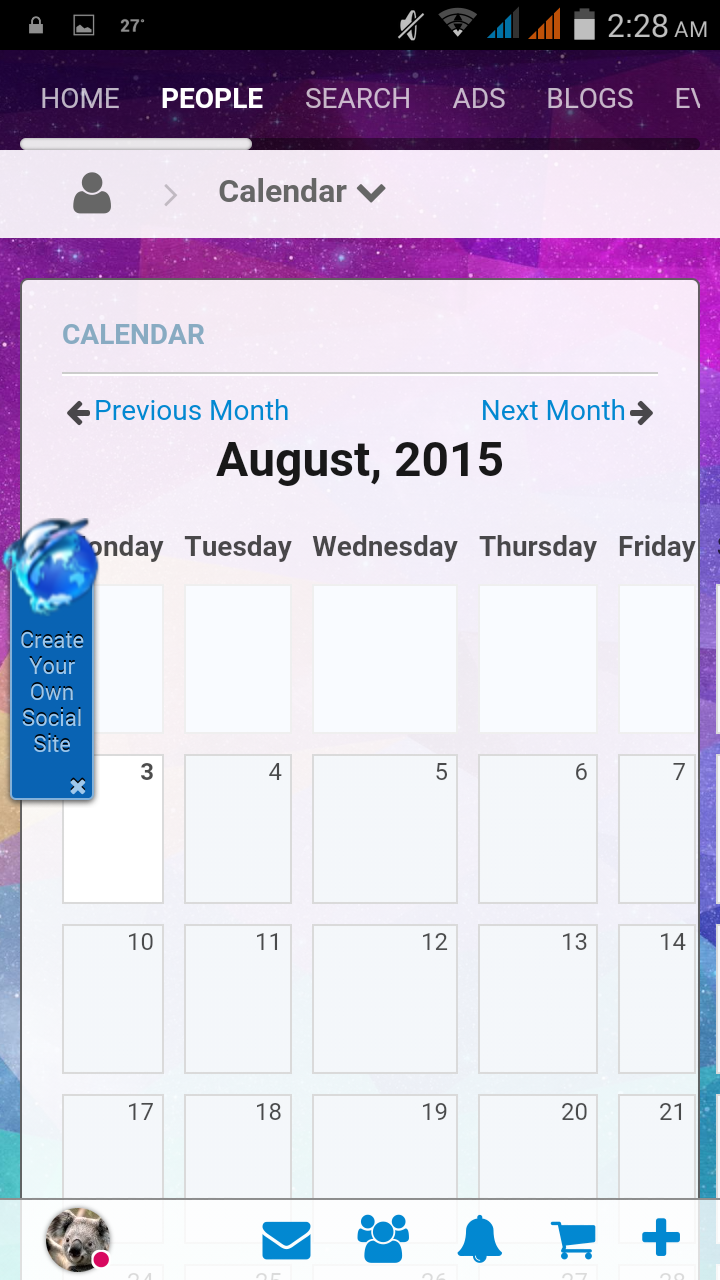Screen dimensions: 720x1280
Task: Select August 12 in the calendar
Action: point(385,999)
